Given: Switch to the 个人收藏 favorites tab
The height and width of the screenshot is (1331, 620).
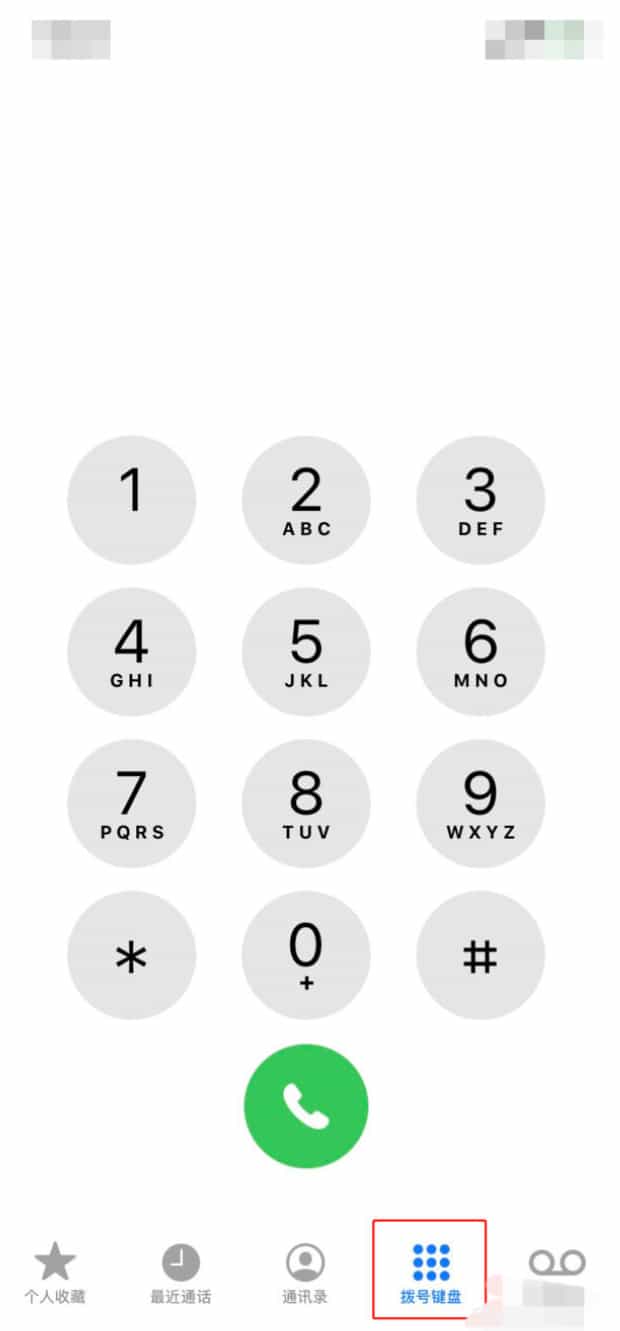Looking at the screenshot, I should pos(55,1274).
